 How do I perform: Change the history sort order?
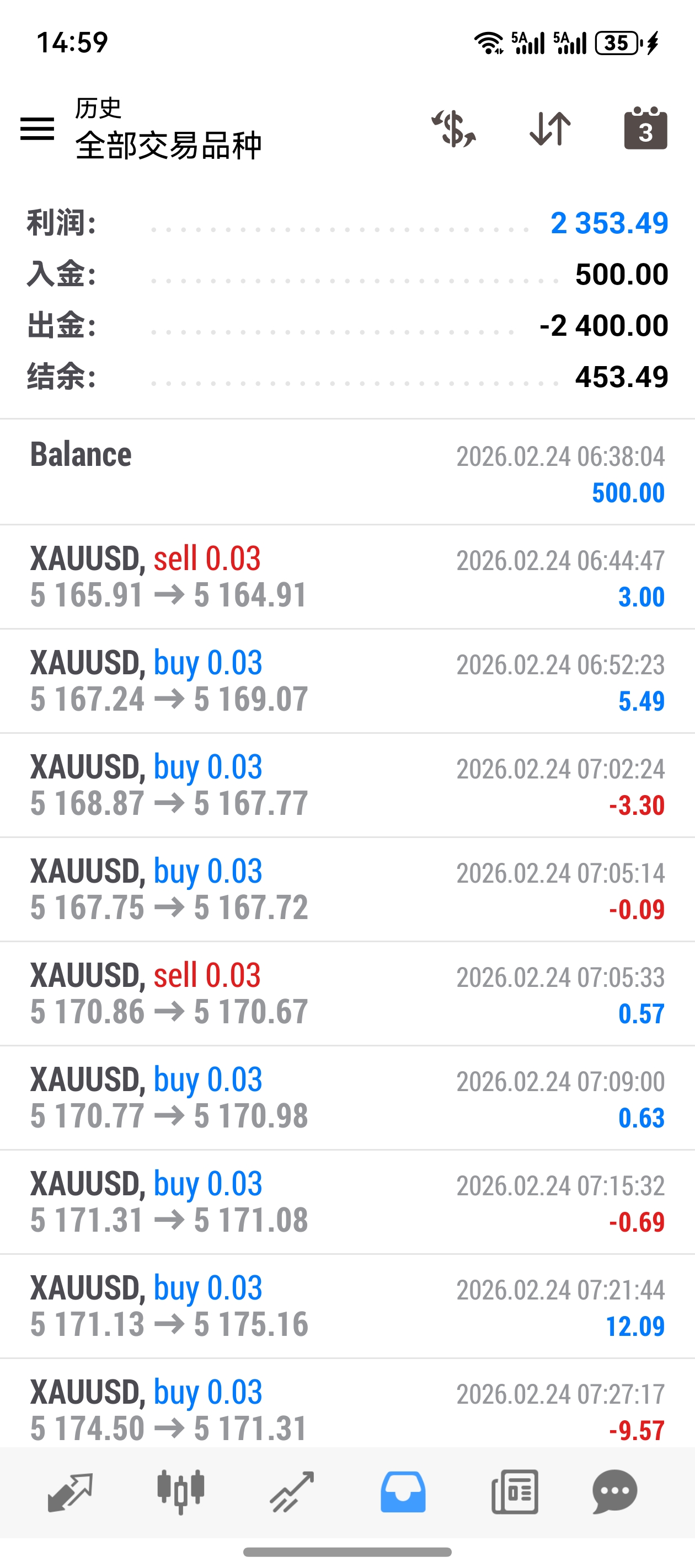tap(550, 128)
